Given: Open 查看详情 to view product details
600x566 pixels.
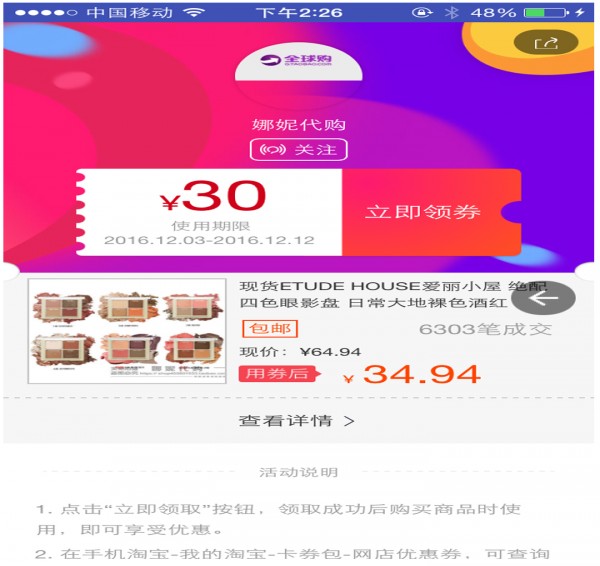Looking at the screenshot, I should point(297,420).
